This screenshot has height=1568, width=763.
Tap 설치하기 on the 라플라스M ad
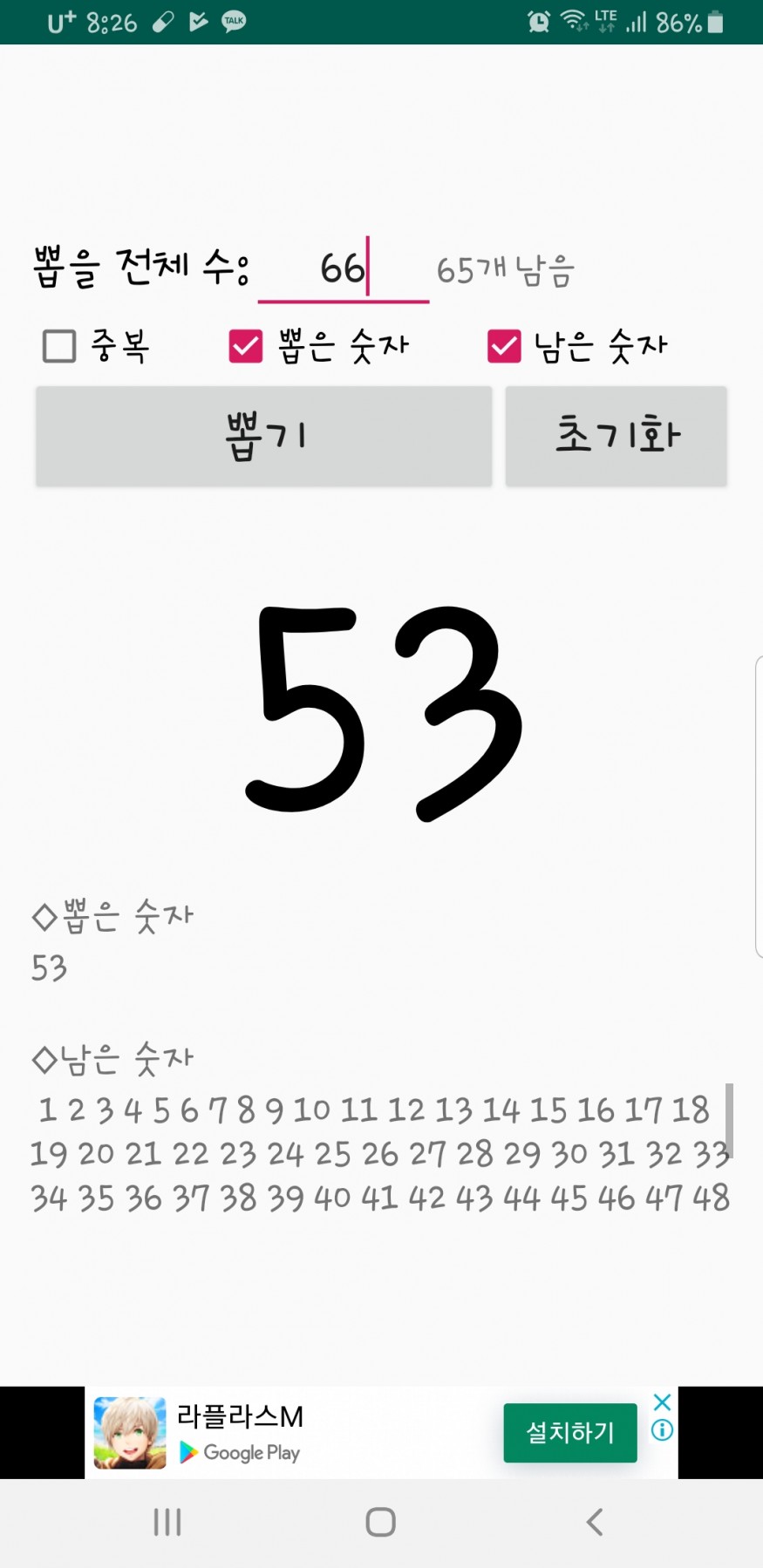[569, 1432]
